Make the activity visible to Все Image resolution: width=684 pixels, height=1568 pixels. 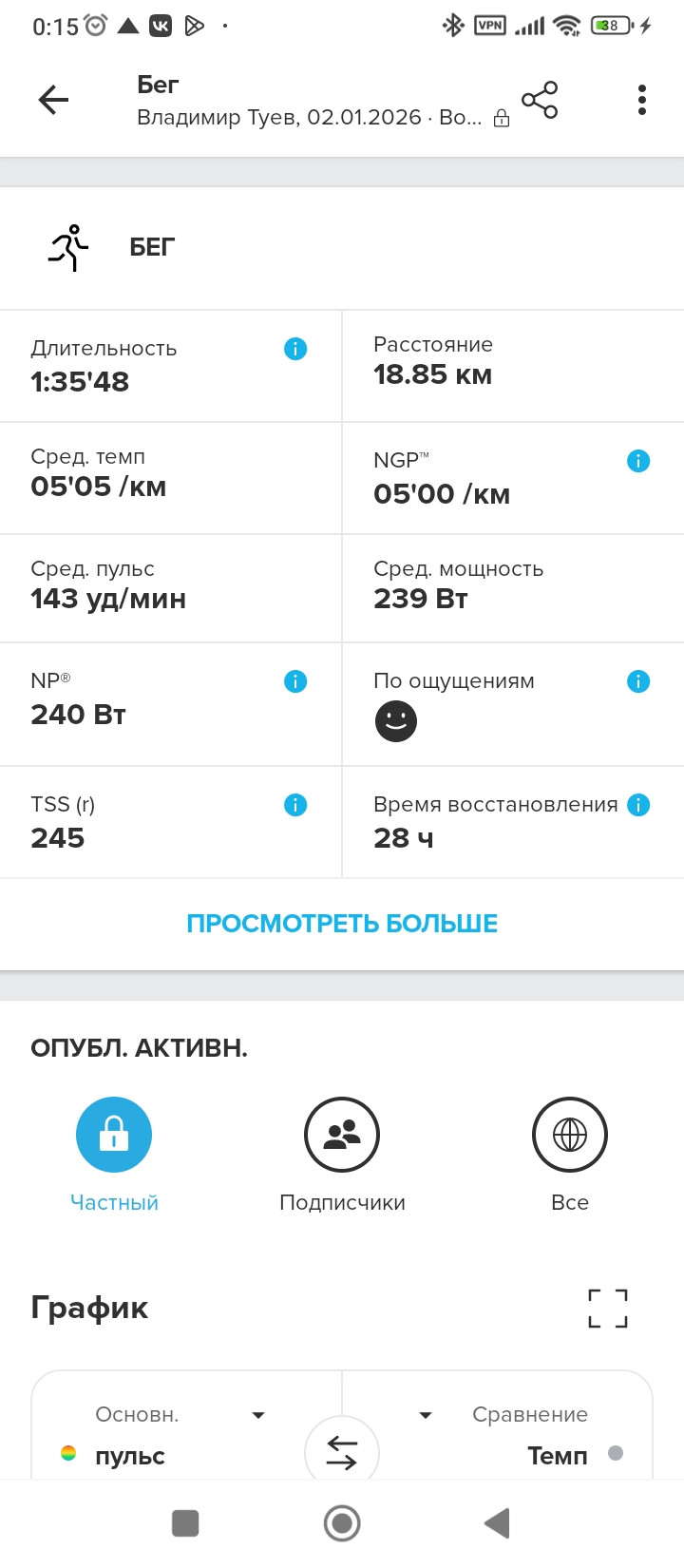[x=570, y=1135]
